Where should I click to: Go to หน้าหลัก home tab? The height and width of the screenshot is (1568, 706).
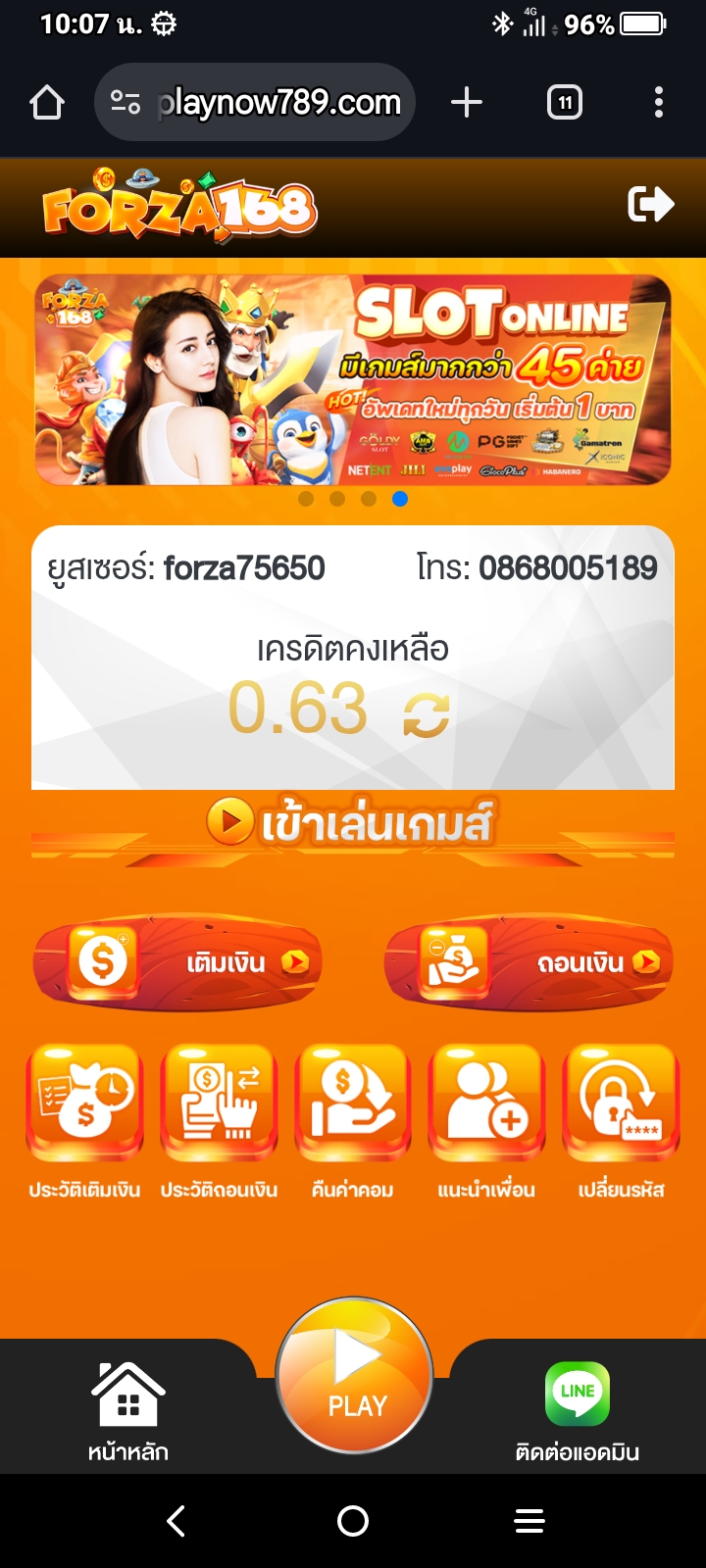coord(128,1411)
